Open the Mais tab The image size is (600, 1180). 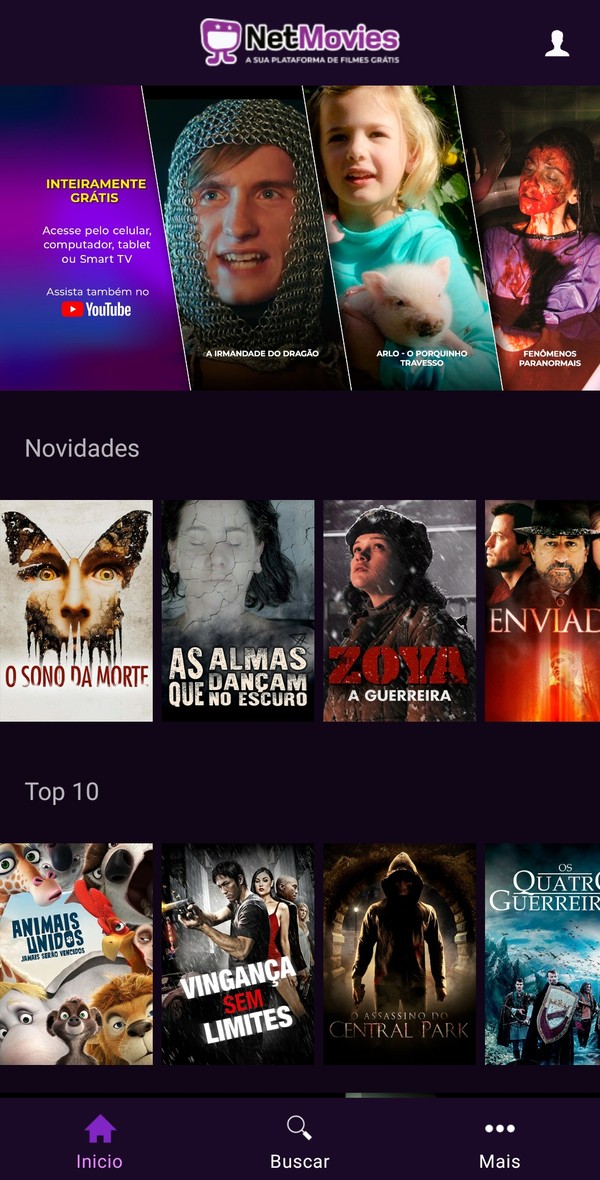pyautogui.click(x=499, y=1142)
